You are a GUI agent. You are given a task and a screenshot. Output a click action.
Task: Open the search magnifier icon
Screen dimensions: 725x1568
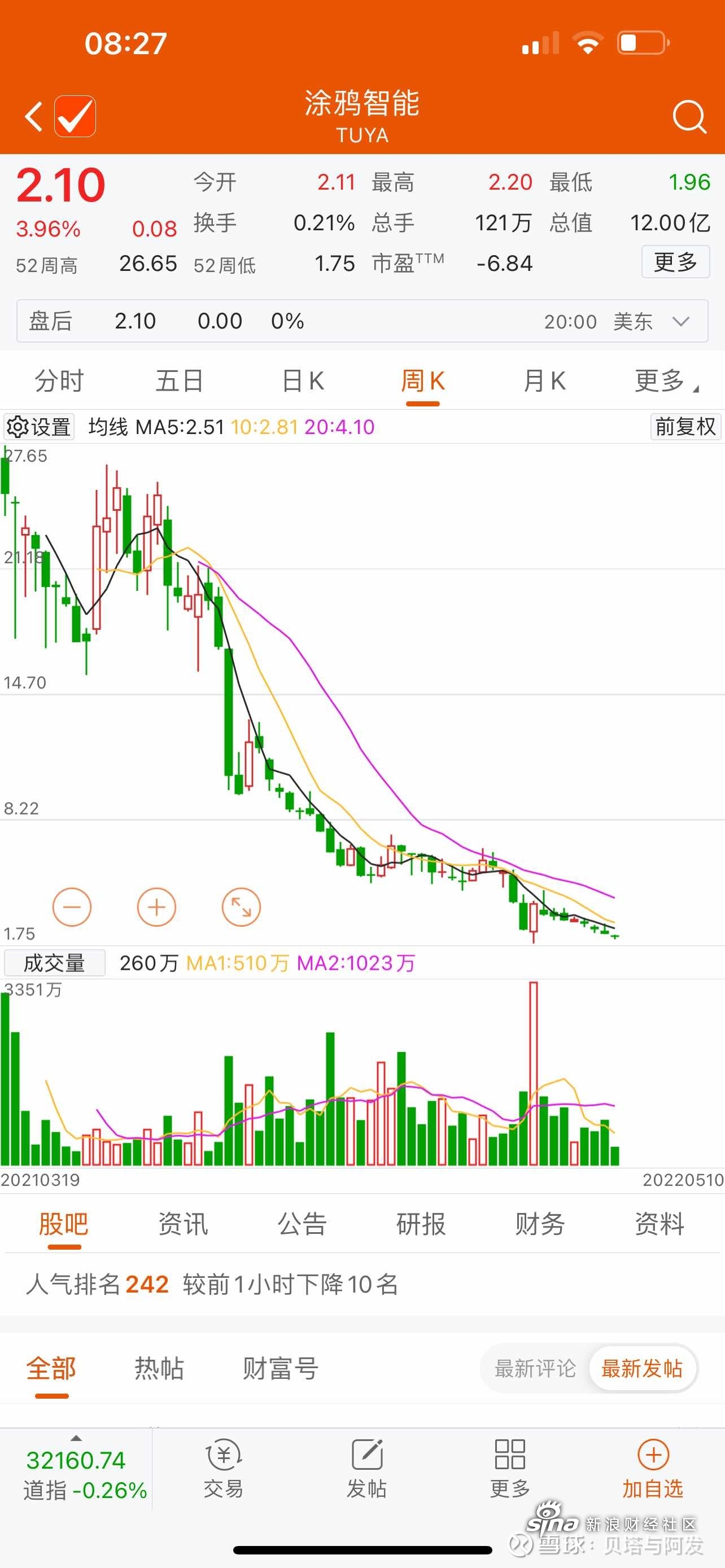click(689, 116)
